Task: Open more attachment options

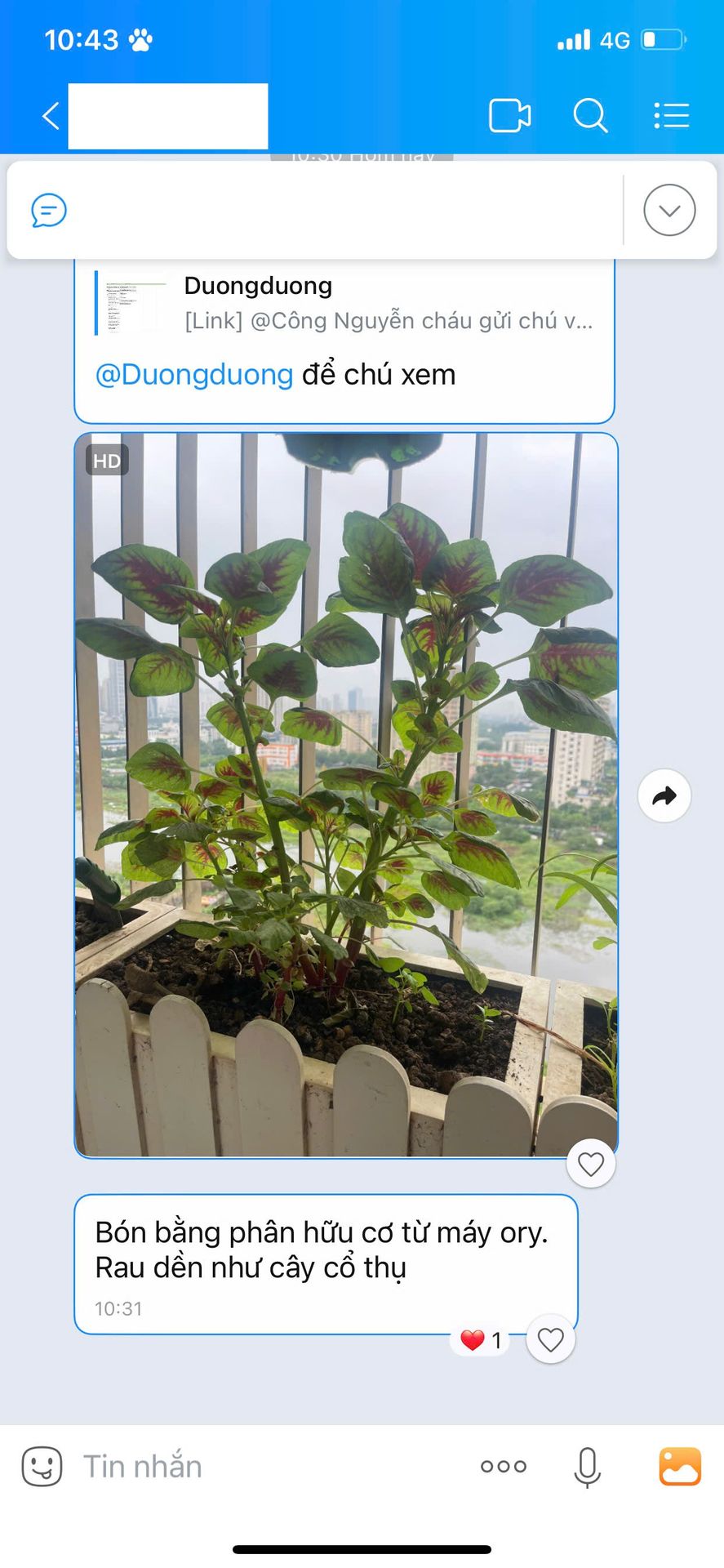Action: [x=504, y=1466]
